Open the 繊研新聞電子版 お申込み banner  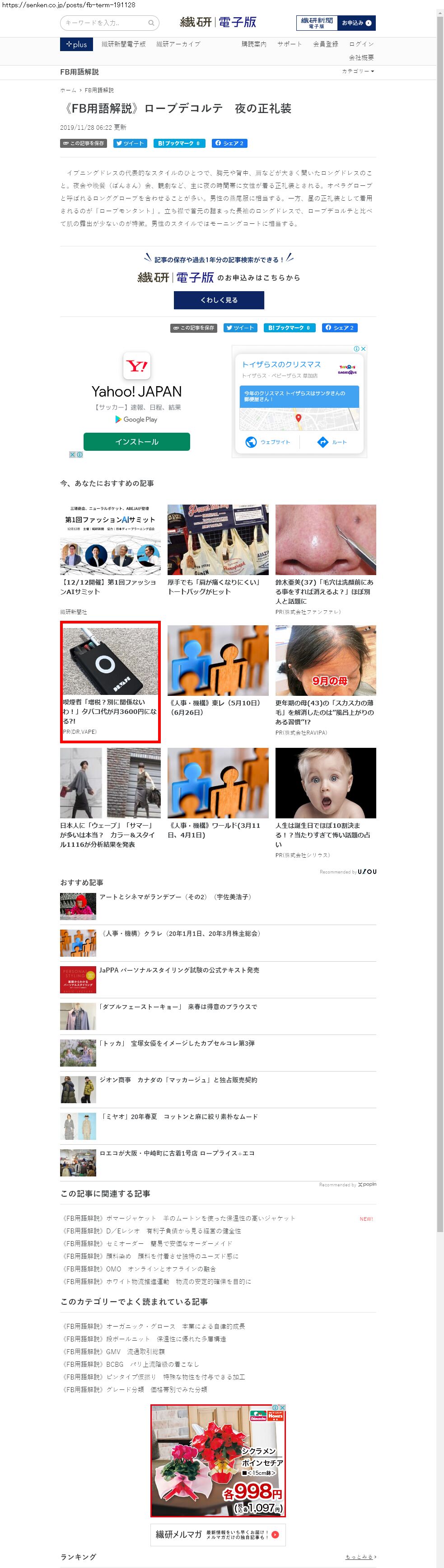(335, 23)
